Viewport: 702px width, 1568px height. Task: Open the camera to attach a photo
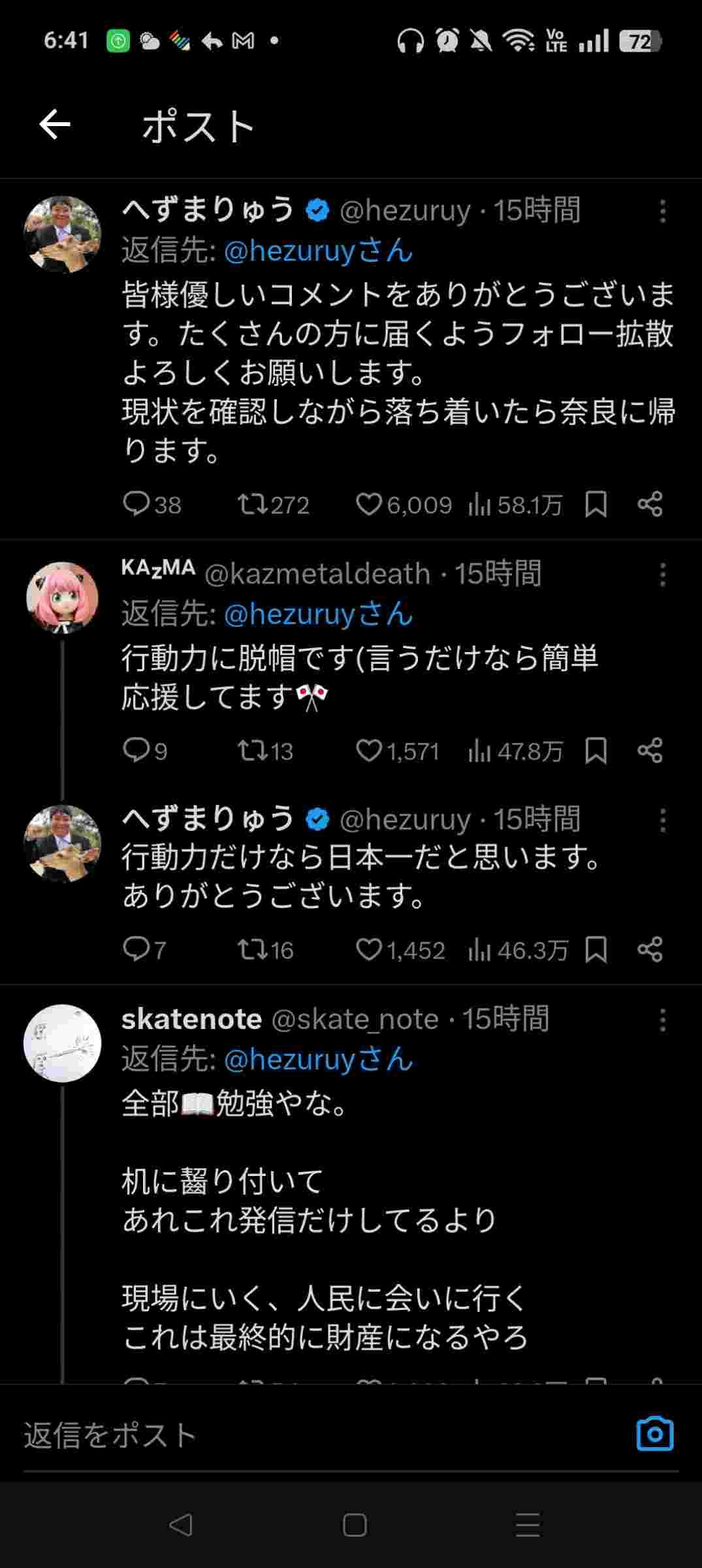tap(654, 1434)
